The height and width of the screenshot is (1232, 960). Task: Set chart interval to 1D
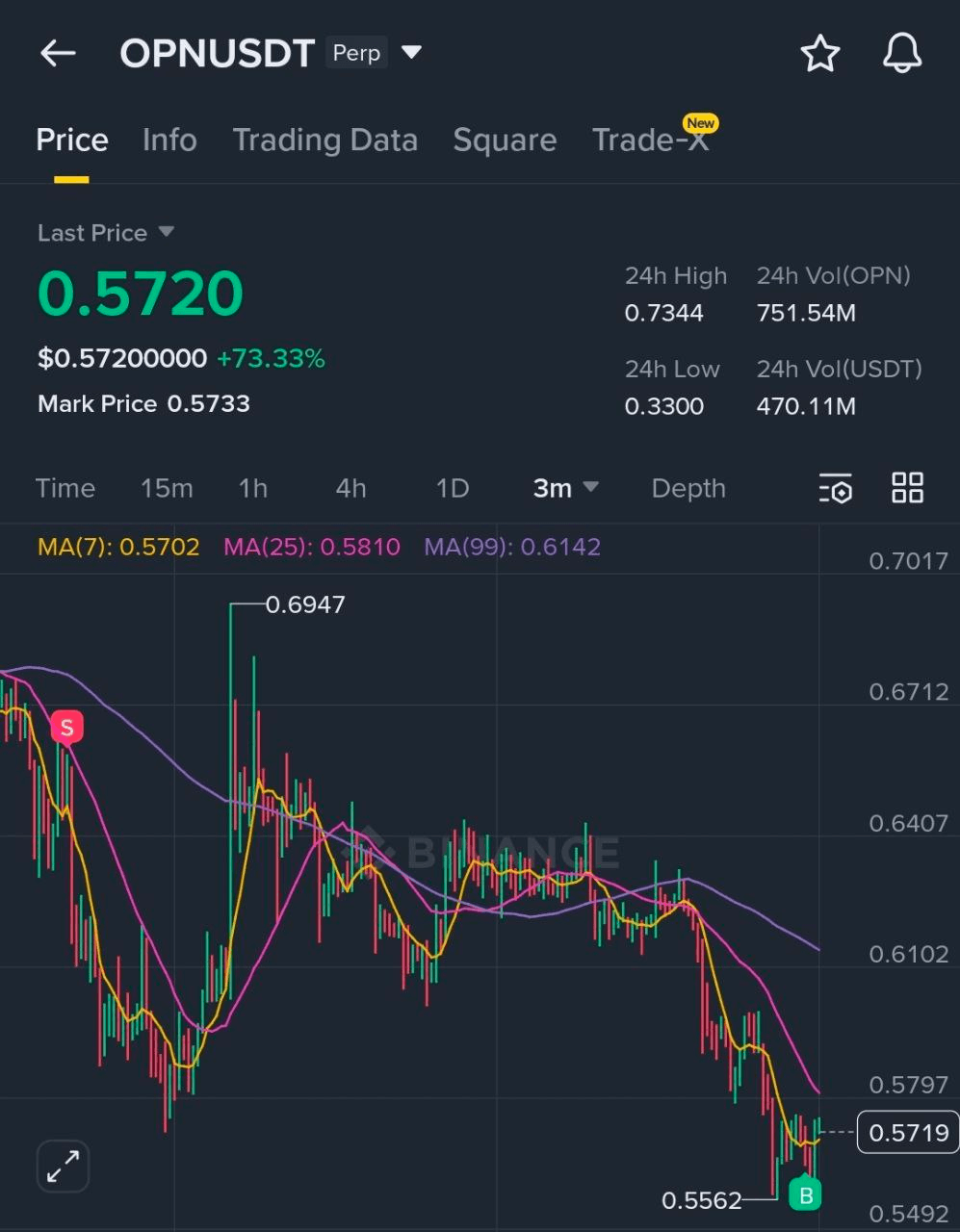(452, 489)
